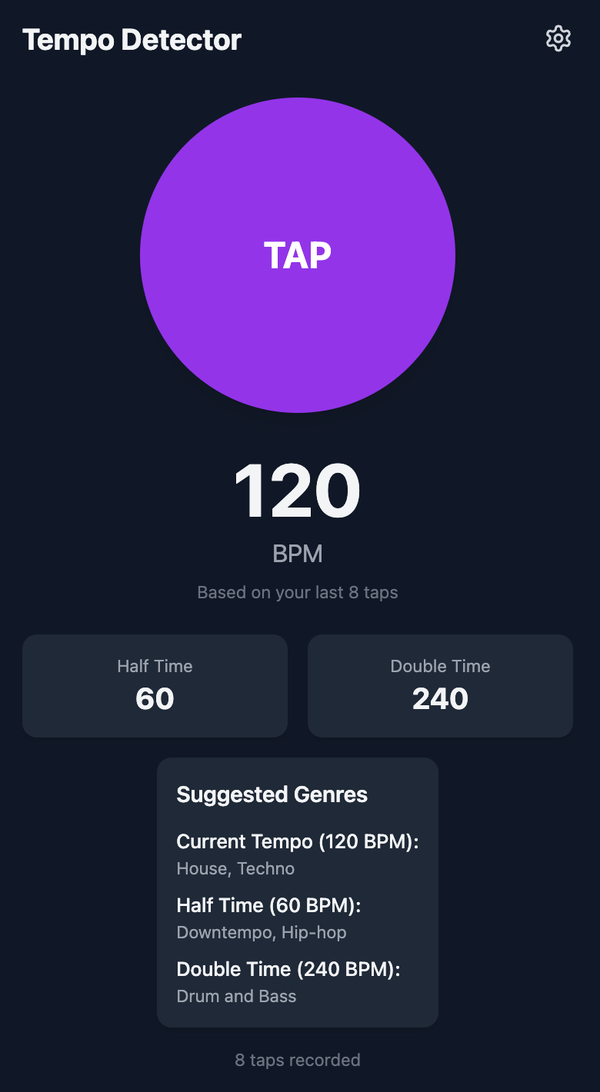The width and height of the screenshot is (600, 1092).
Task: Tap the purple TAP button
Action: coord(298,255)
